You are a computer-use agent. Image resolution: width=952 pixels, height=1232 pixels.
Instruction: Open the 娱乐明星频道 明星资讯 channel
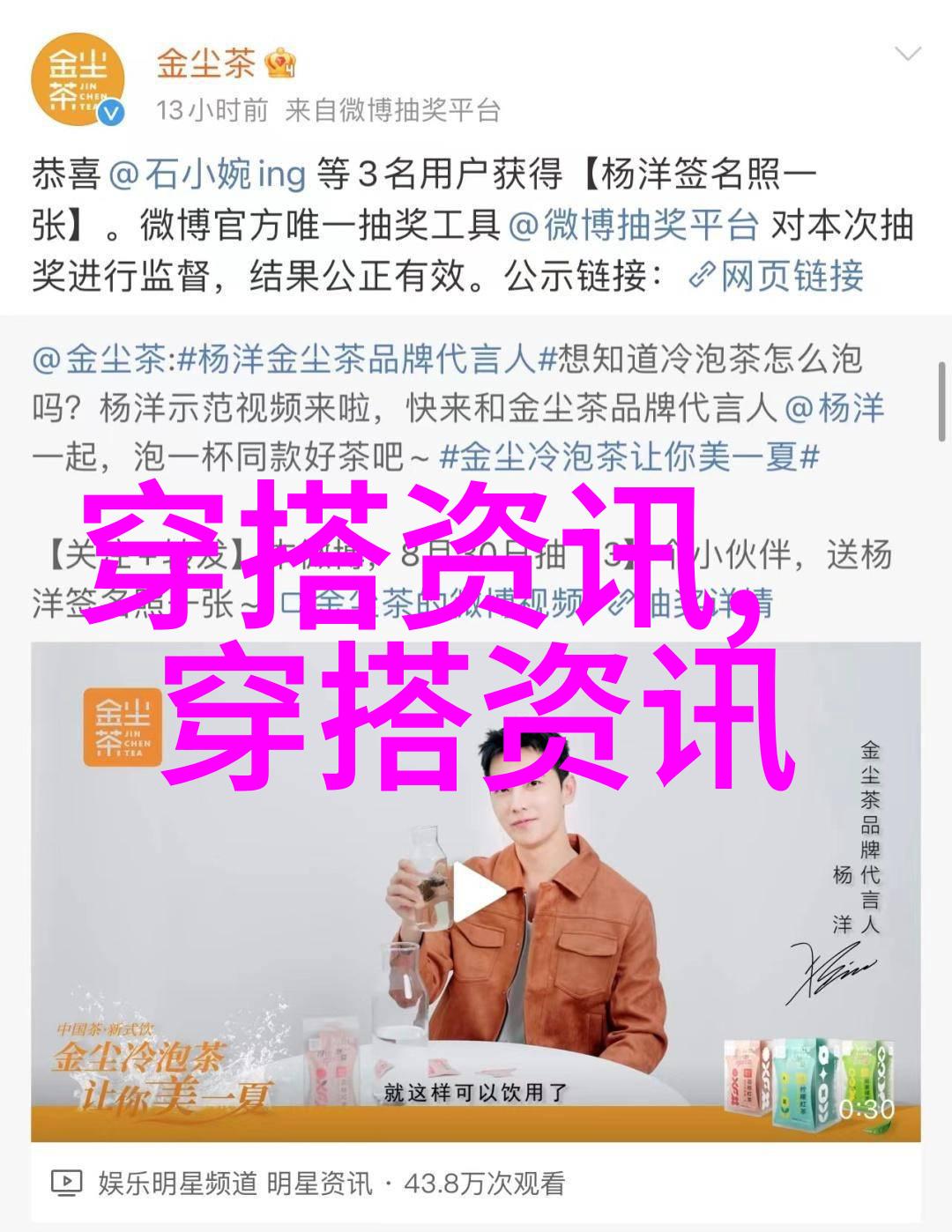234,1183
